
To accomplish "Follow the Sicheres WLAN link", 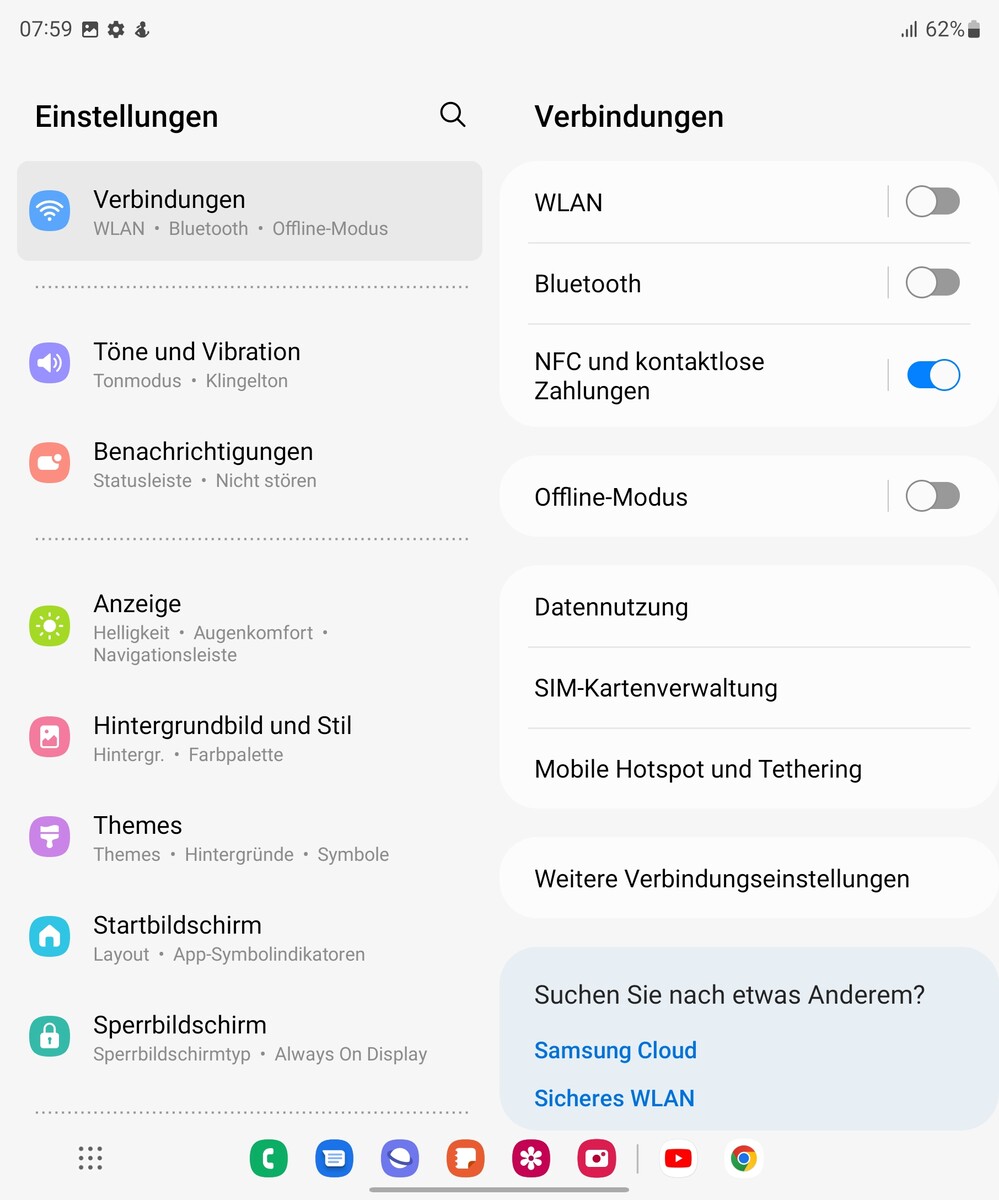I will point(614,1098).
